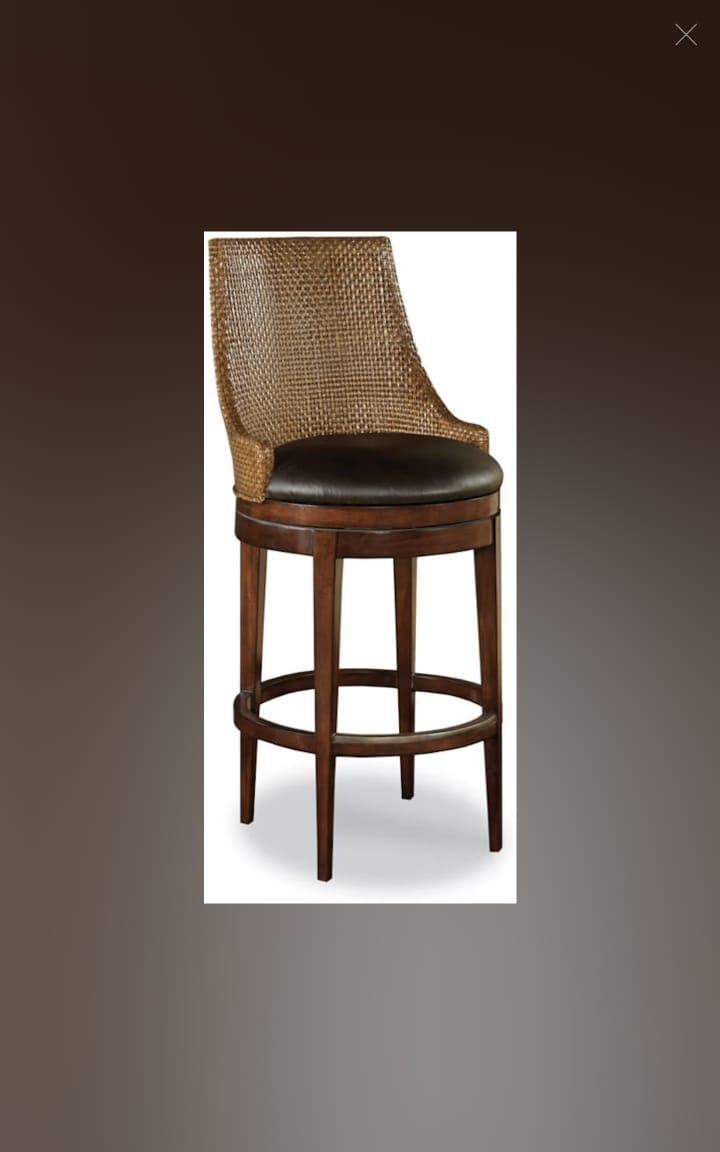Close the full-screen image viewer

point(685,35)
